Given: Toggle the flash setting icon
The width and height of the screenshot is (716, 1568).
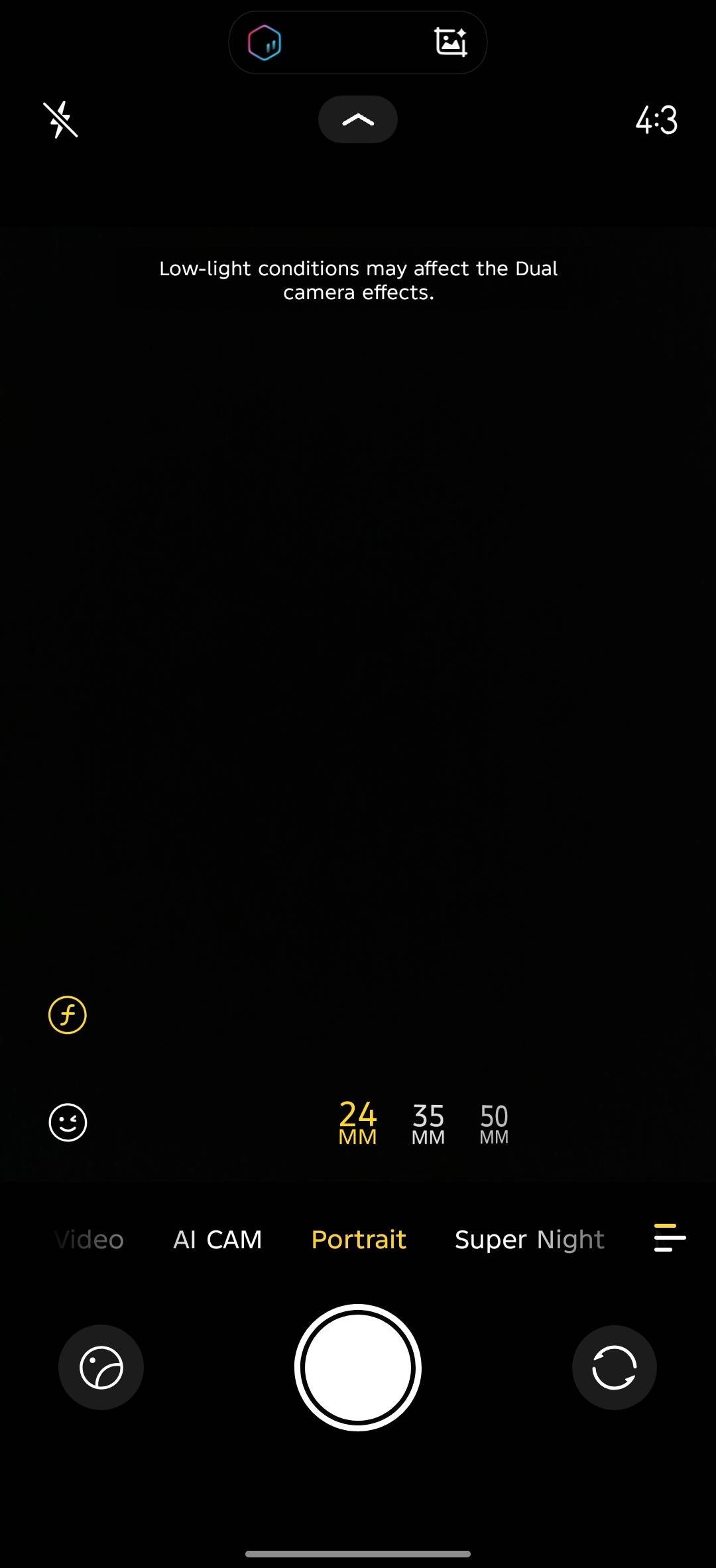Looking at the screenshot, I should coord(60,120).
